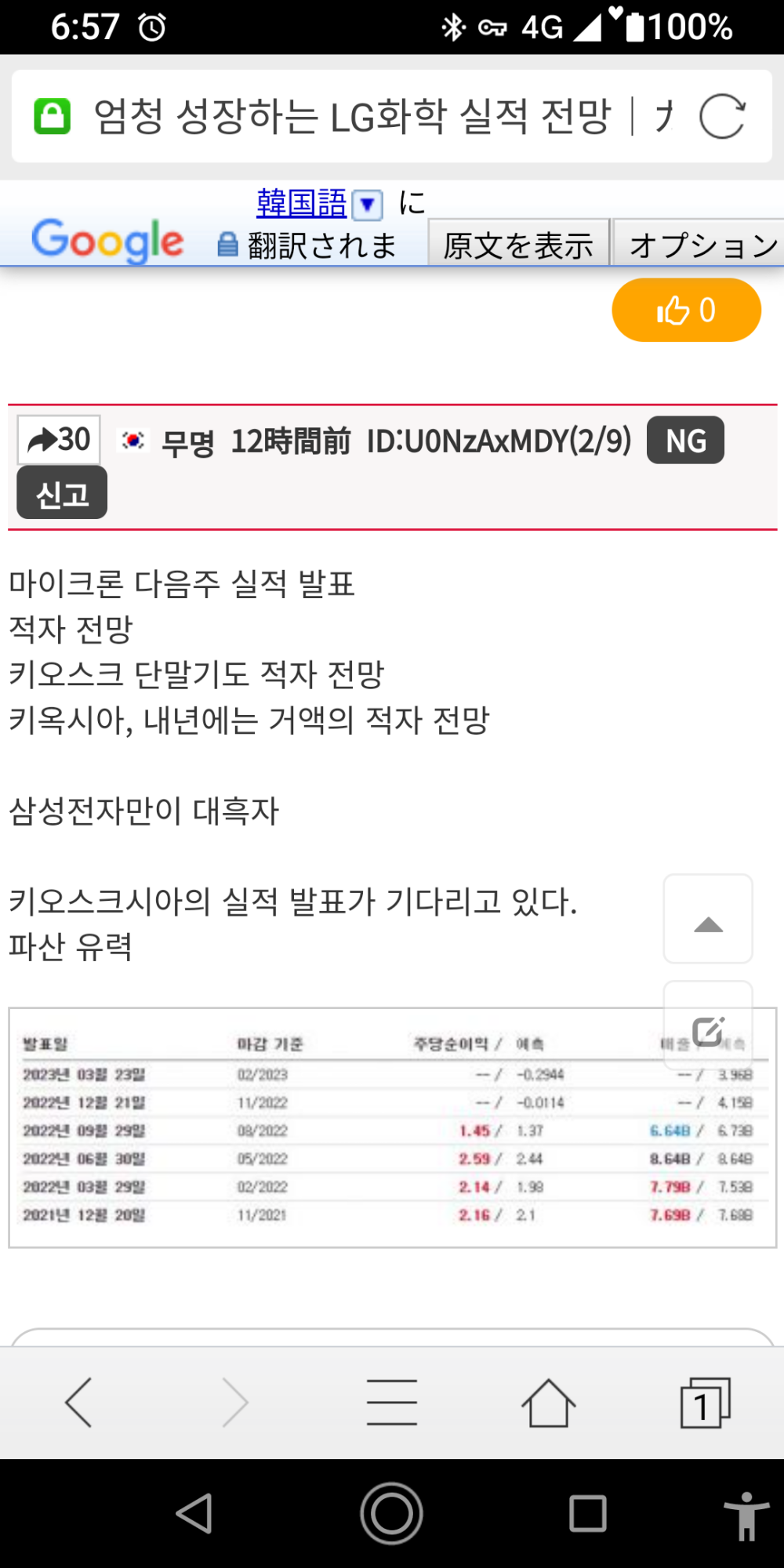
Task: Go back using the browser back arrow
Action: tap(79, 1403)
